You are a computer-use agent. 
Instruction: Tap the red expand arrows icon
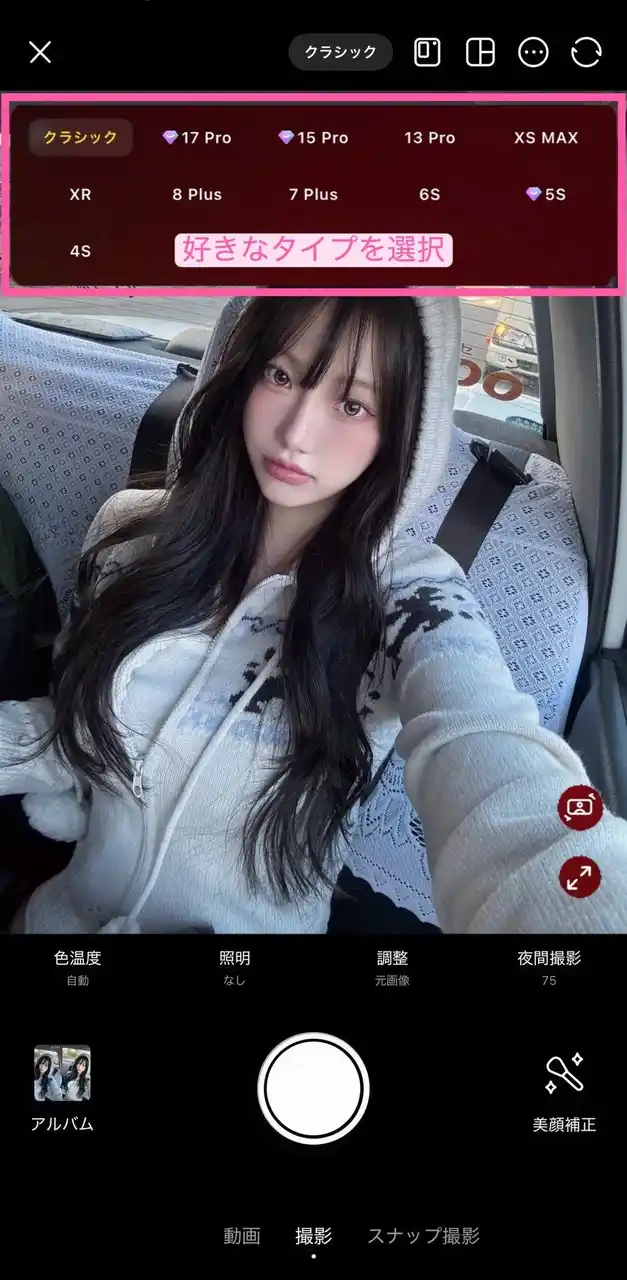[580, 877]
